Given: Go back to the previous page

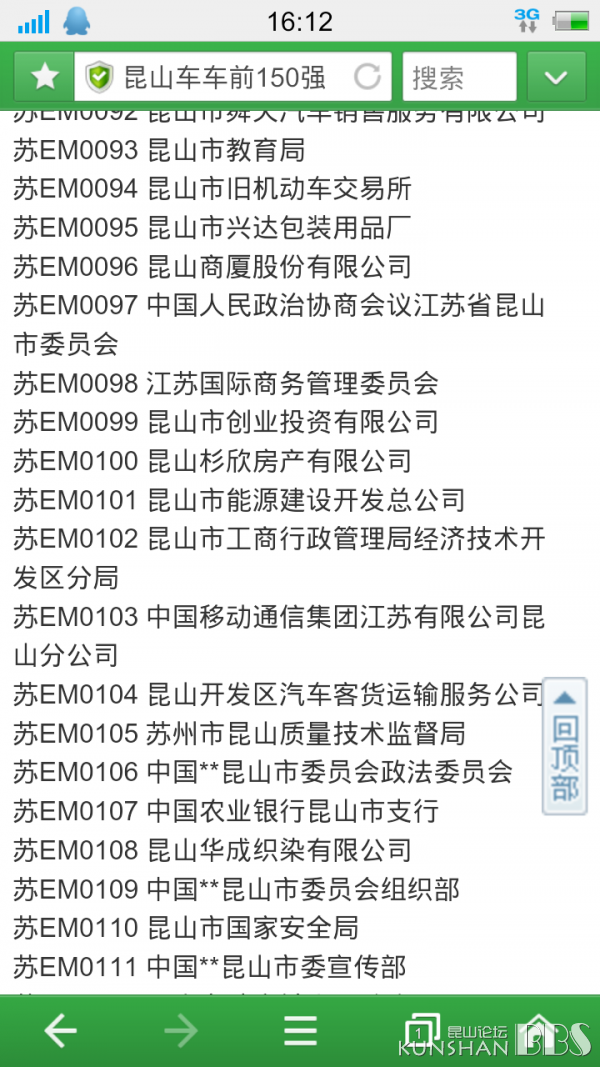Looking at the screenshot, I should pos(61,1031).
